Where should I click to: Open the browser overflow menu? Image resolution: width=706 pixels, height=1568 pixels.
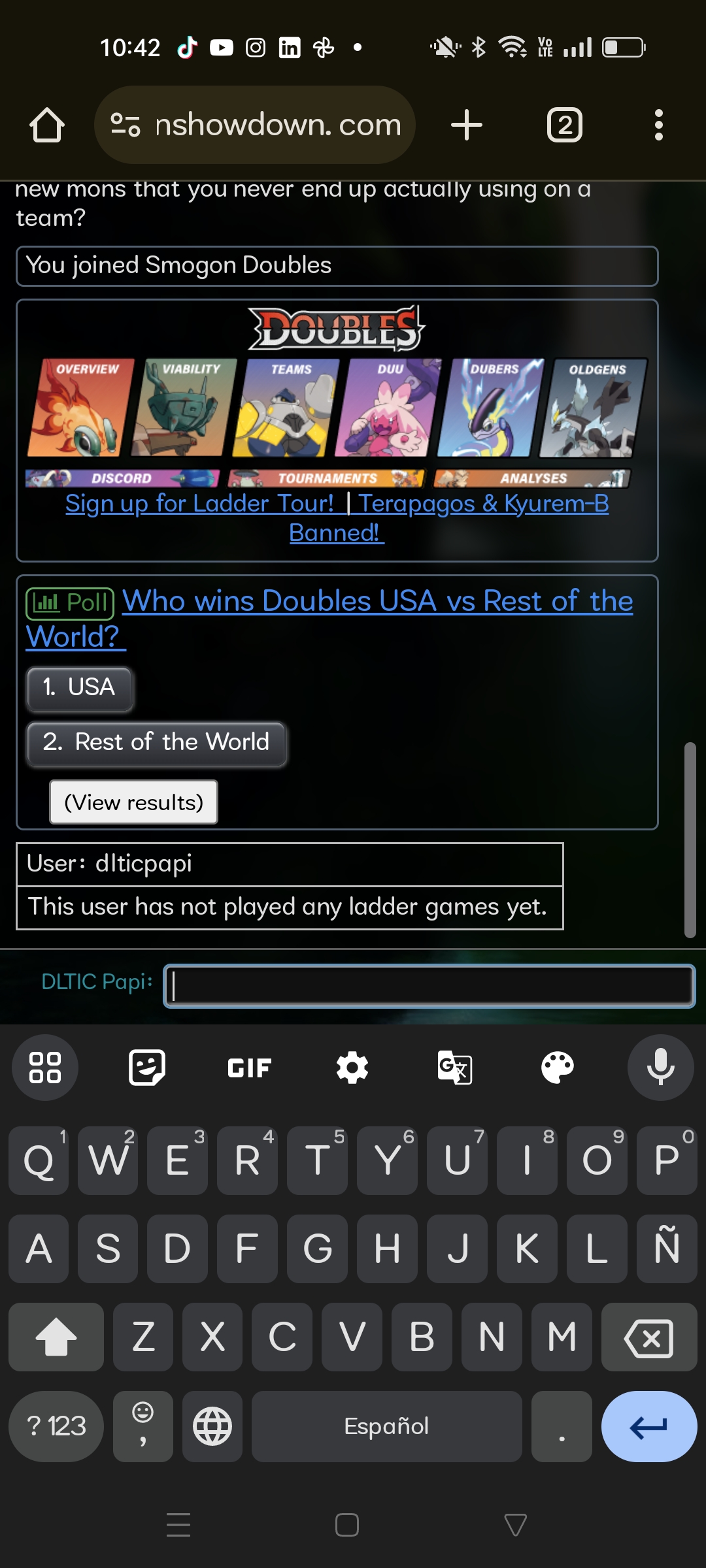[x=658, y=125]
